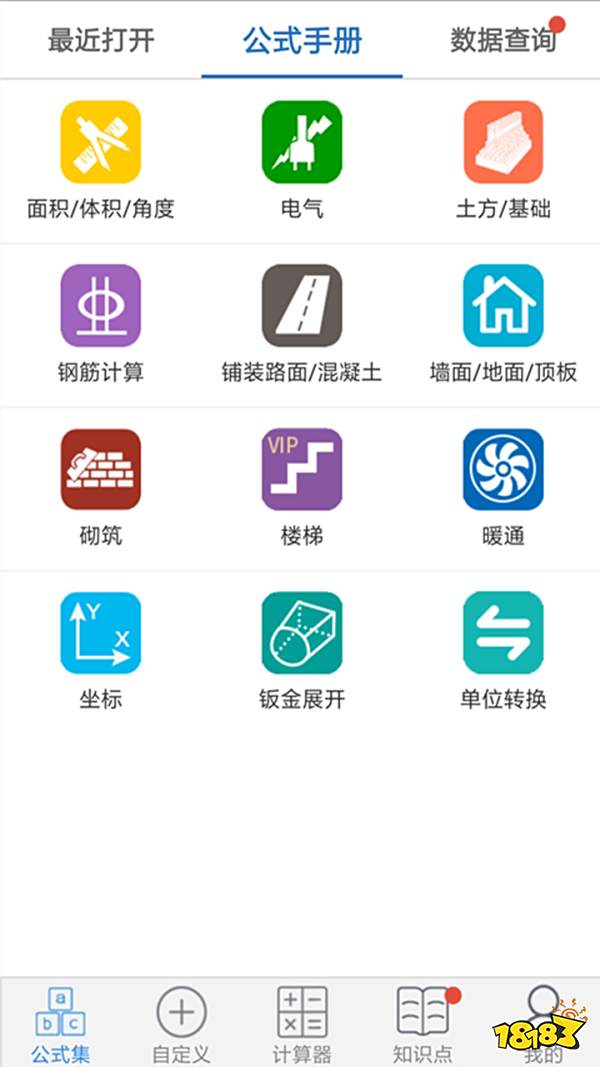This screenshot has width=600, height=1067.
Task: Select the 公式手册 tab
Action: coord(302,41)
